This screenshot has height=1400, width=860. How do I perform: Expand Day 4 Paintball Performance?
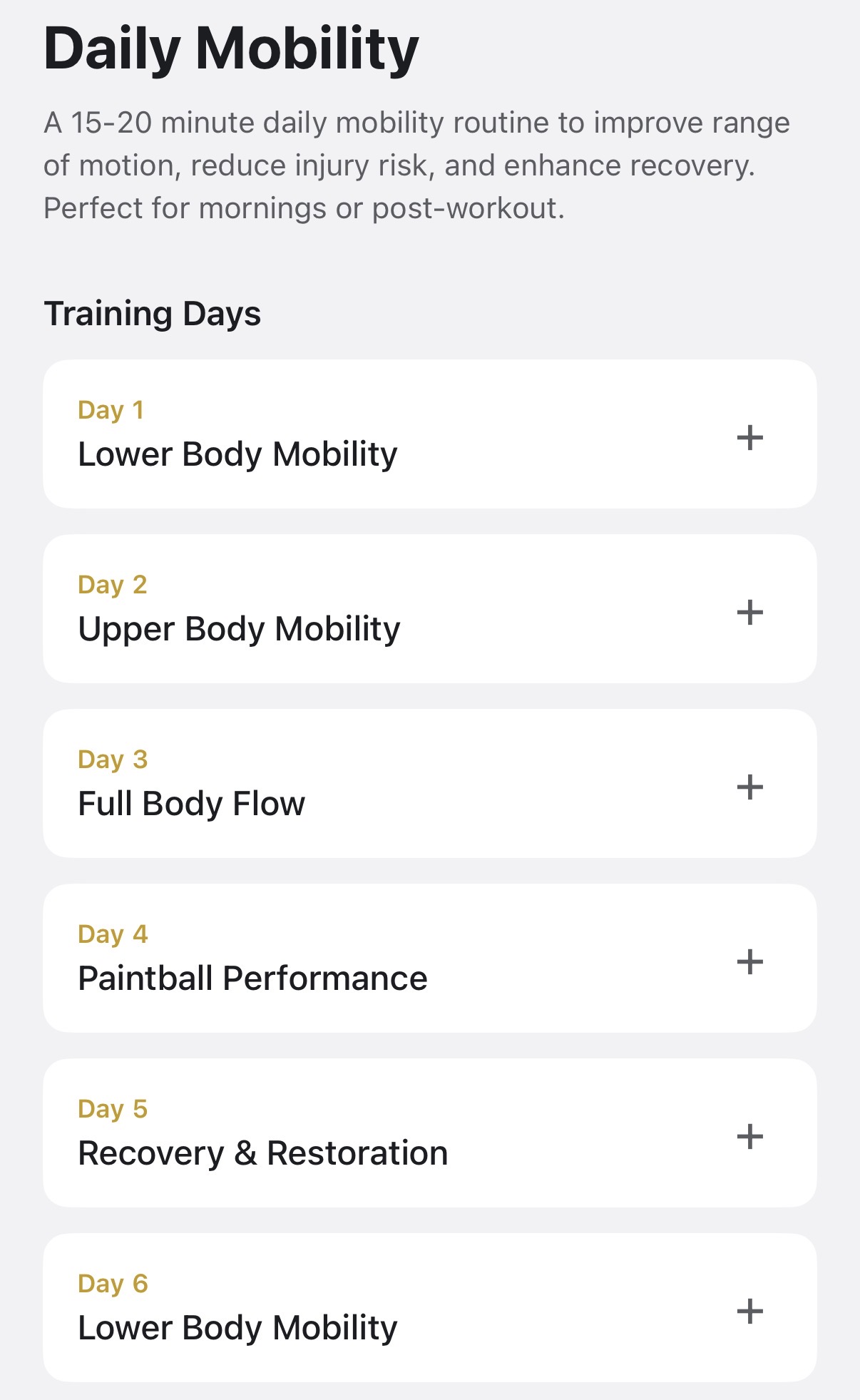click(x=749, y=961)
